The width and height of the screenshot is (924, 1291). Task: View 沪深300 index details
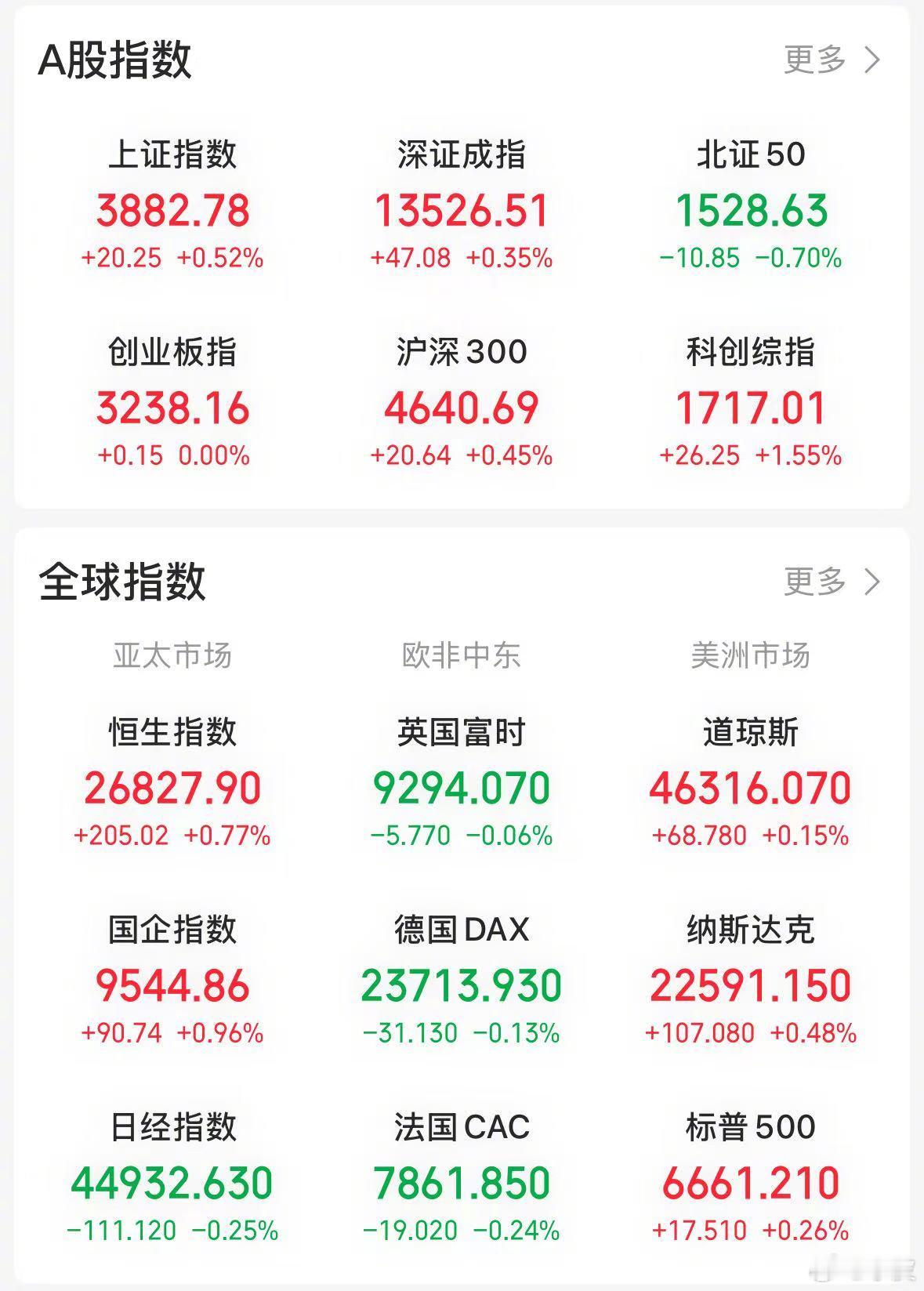point(462,402)
